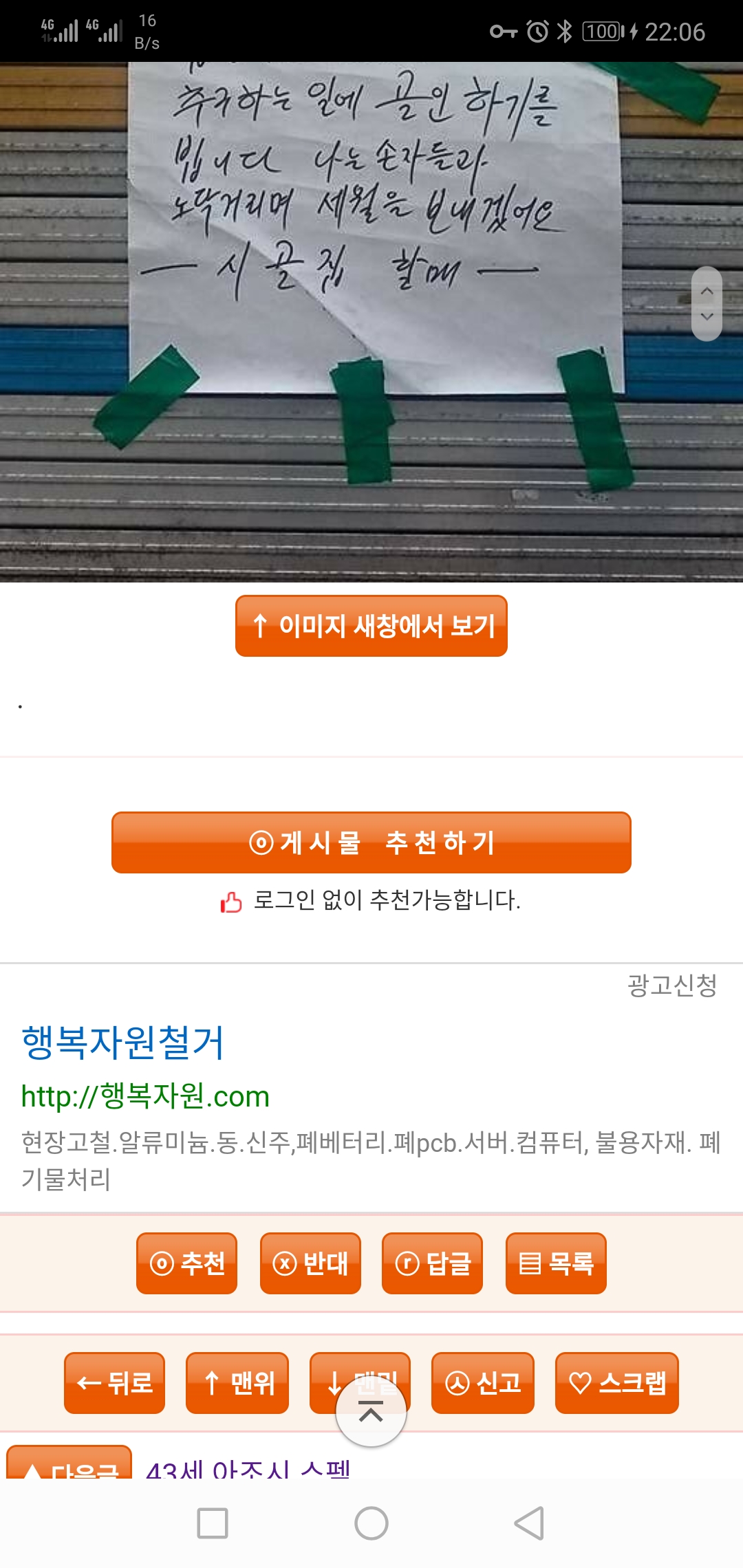Image resolution: width=743 pixels, height=1568 pixels.
Task: Go to the post list with 목록
Action: [556, 1263]
